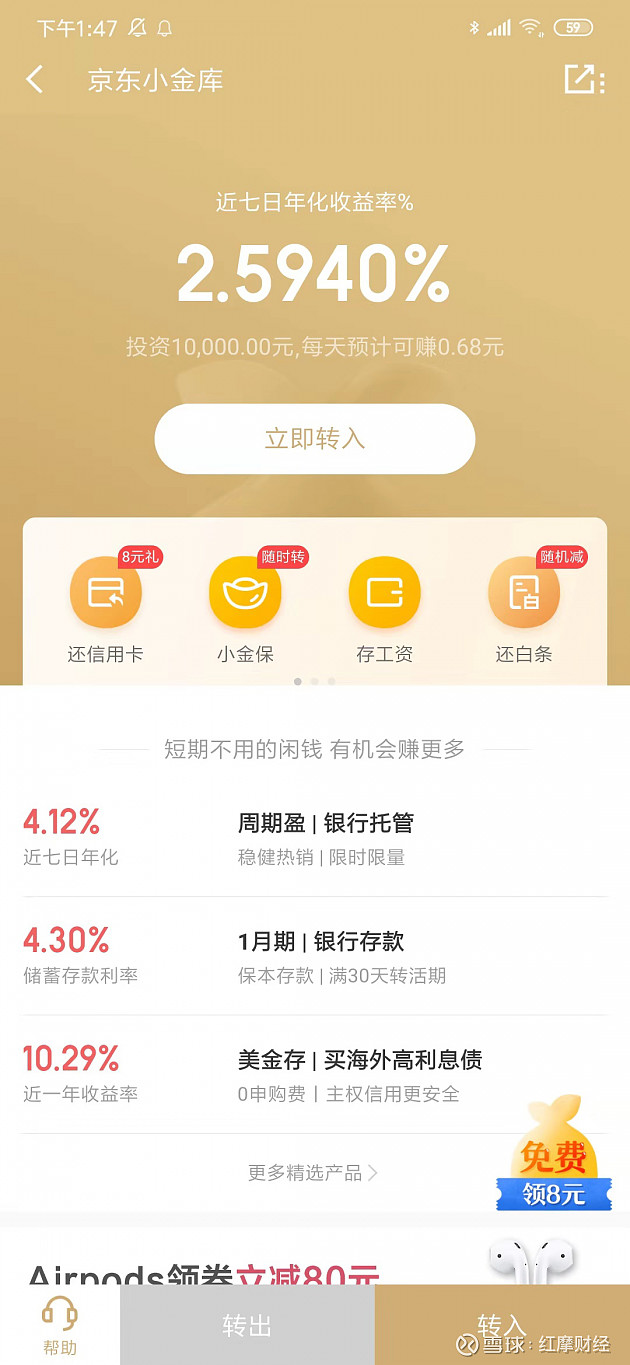Tap 转入 at the bottom bar
Viewport: 630px width, 1365px height.
pyautogui.click(x=502, y=1324)
